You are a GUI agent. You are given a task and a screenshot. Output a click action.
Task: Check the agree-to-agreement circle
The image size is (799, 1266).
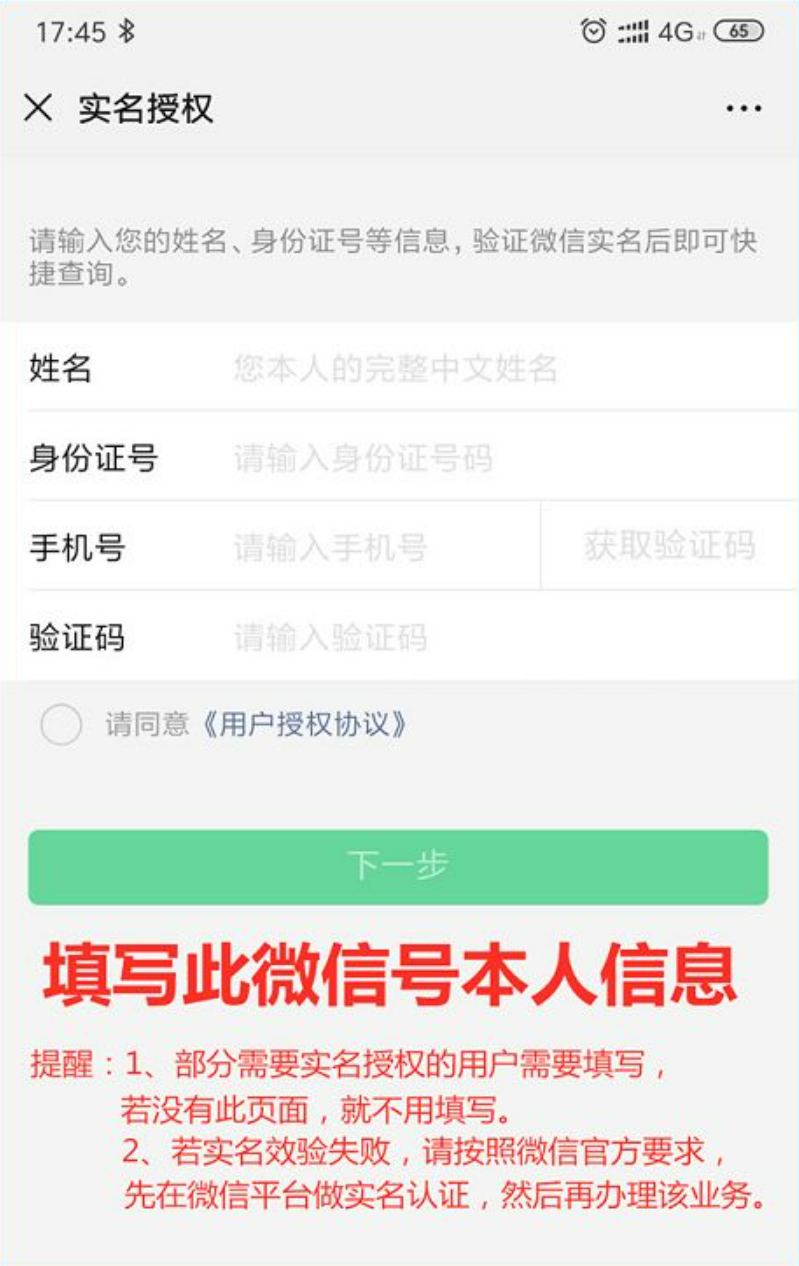coord(61,724)
